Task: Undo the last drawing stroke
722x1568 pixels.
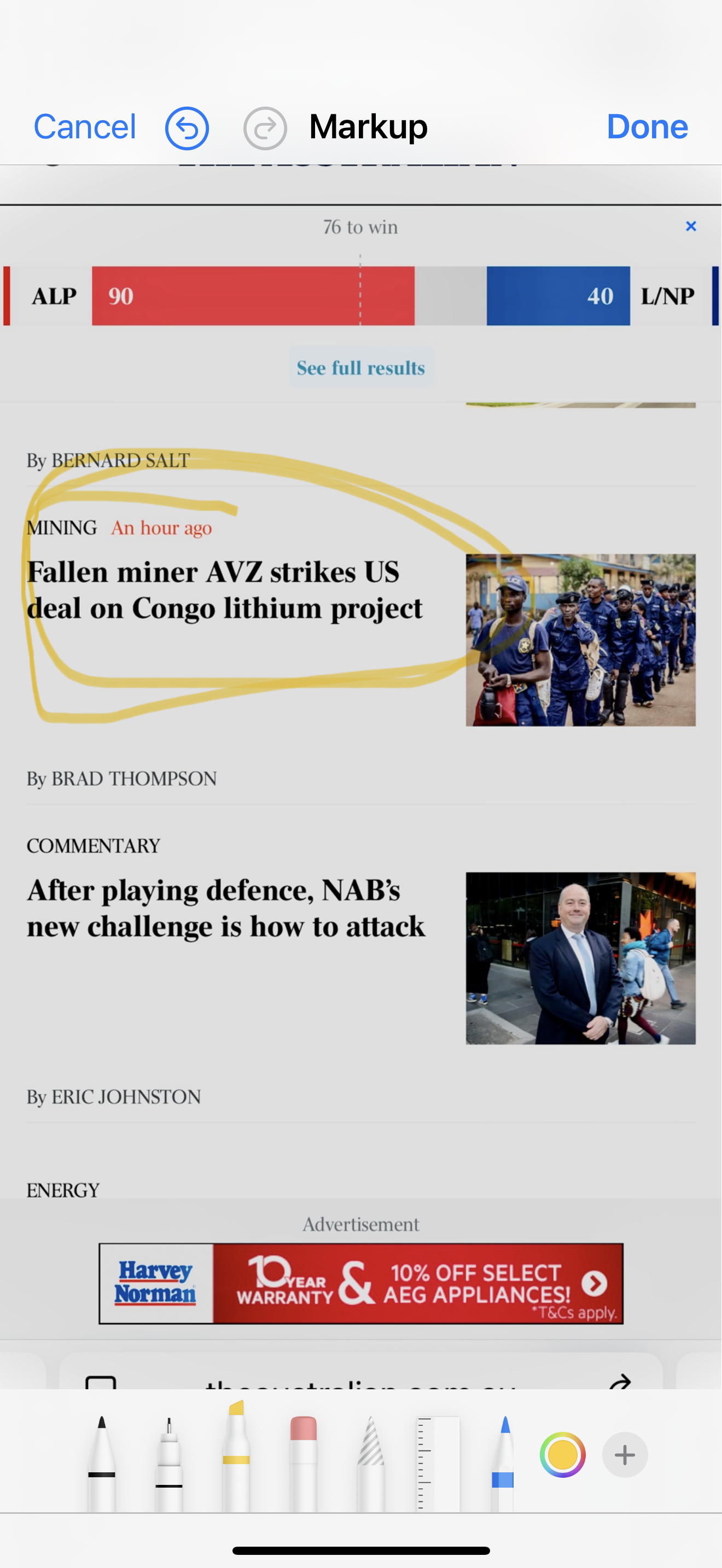Action: 187,128
